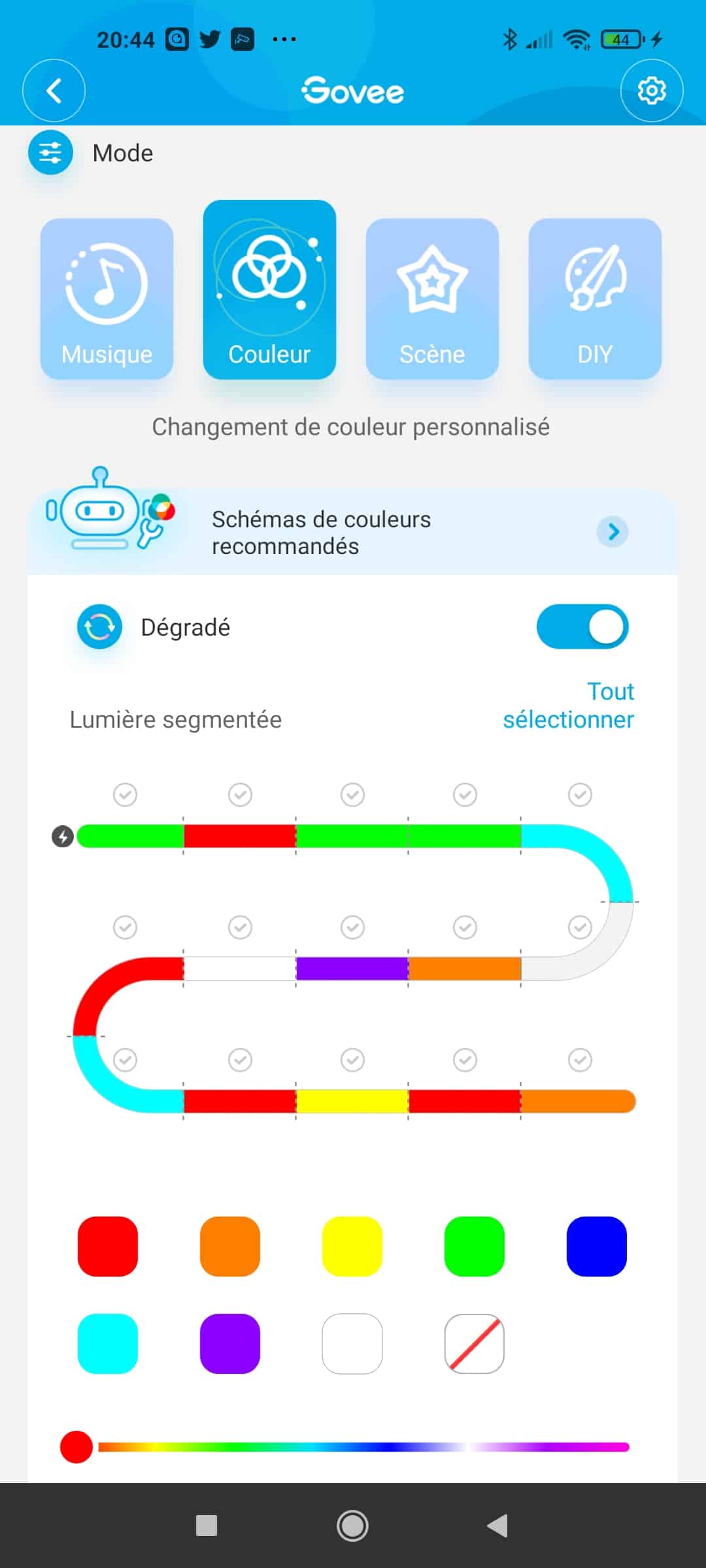706x1568 pixels.
Task: Open Schémas de couleurs recommandés
Action: [x=352, y=532]
